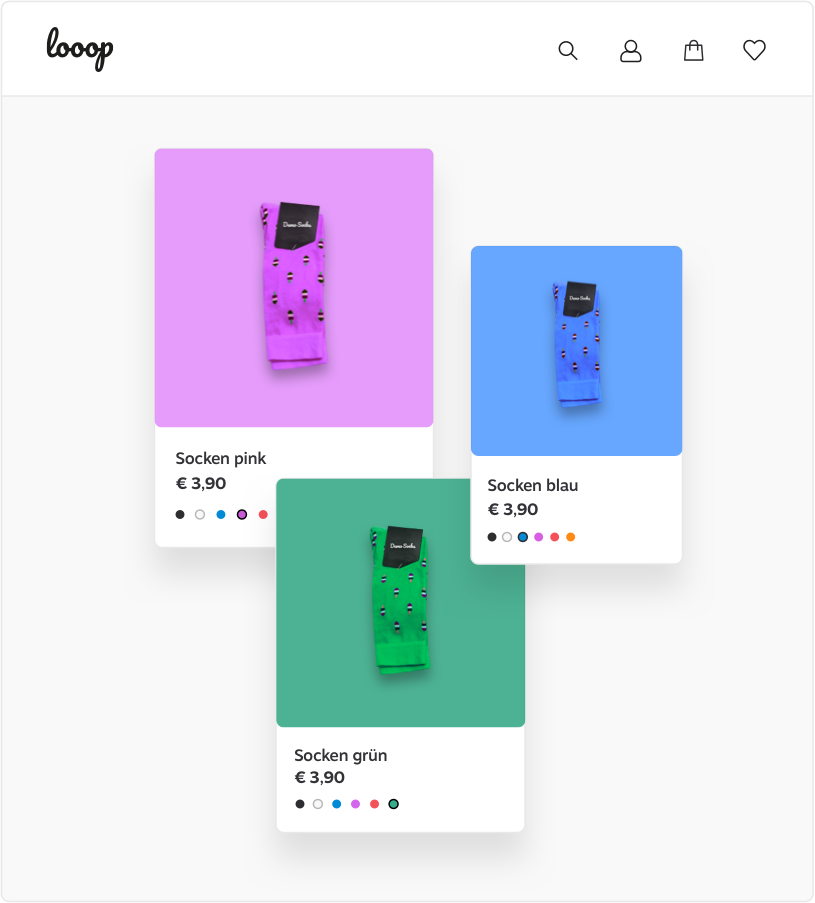Choose blue swatch on Socken grün

tap(337, 804)
